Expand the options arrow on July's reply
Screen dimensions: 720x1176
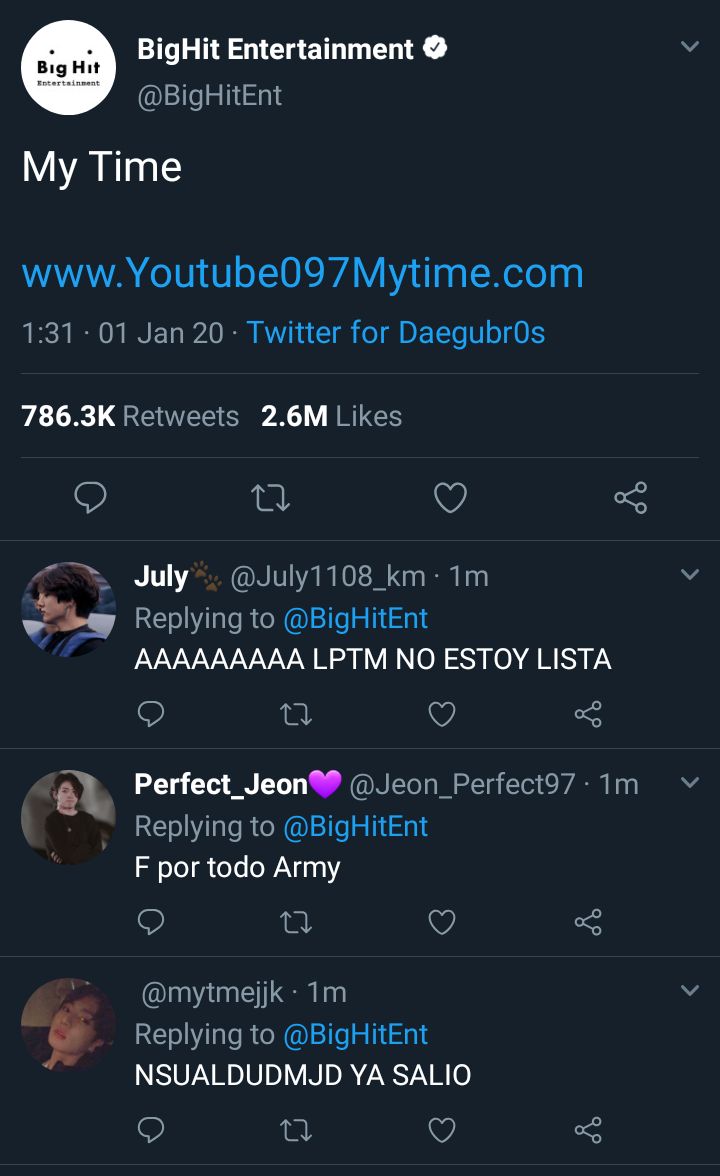[x=689, y=574]
